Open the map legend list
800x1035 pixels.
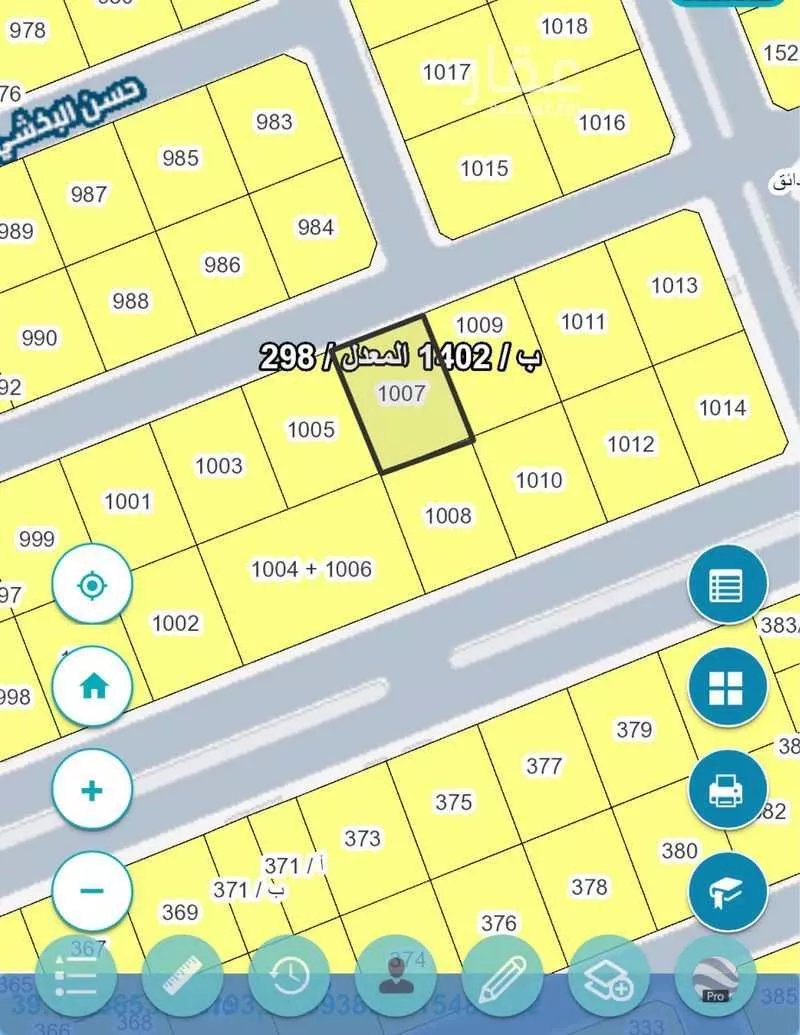(75, 976)
